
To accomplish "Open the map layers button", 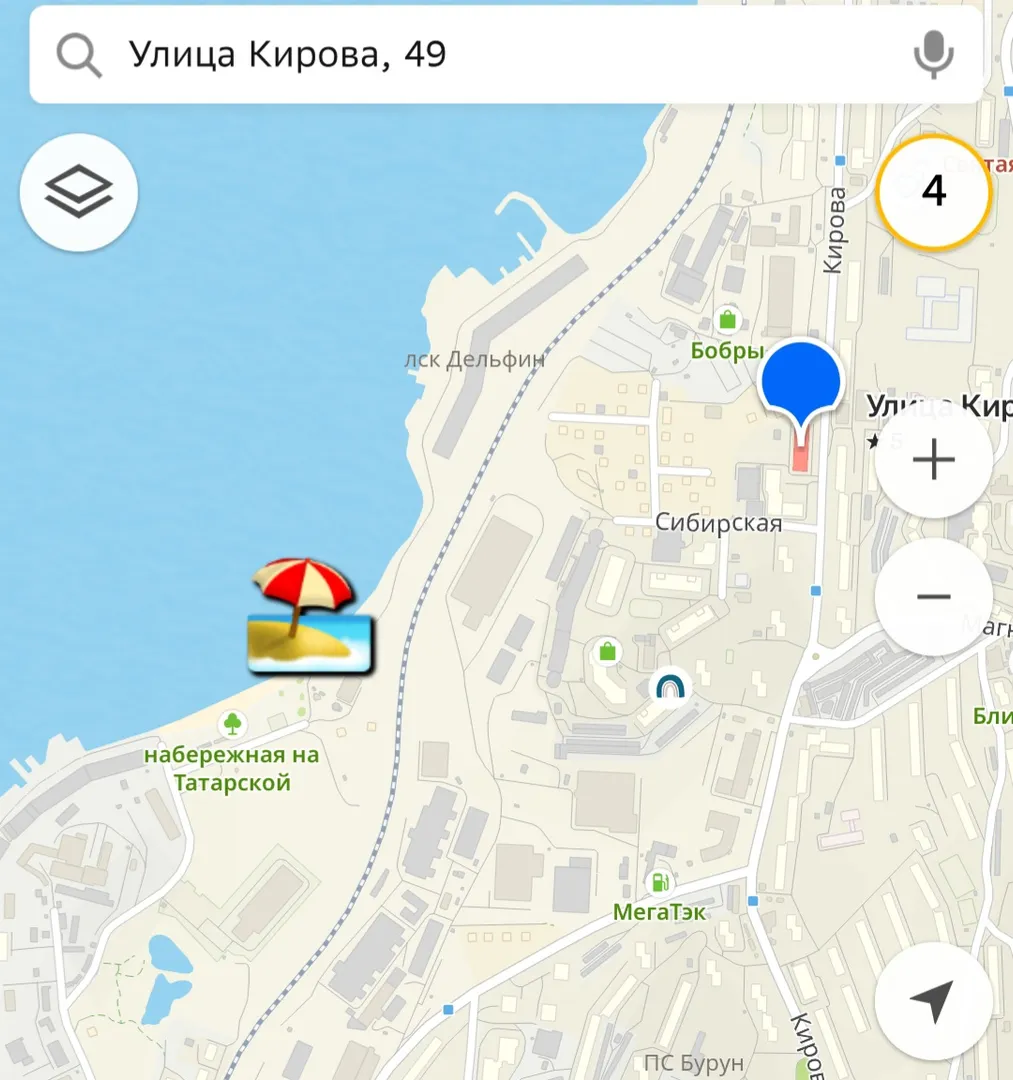I will (x=78, y=191).
